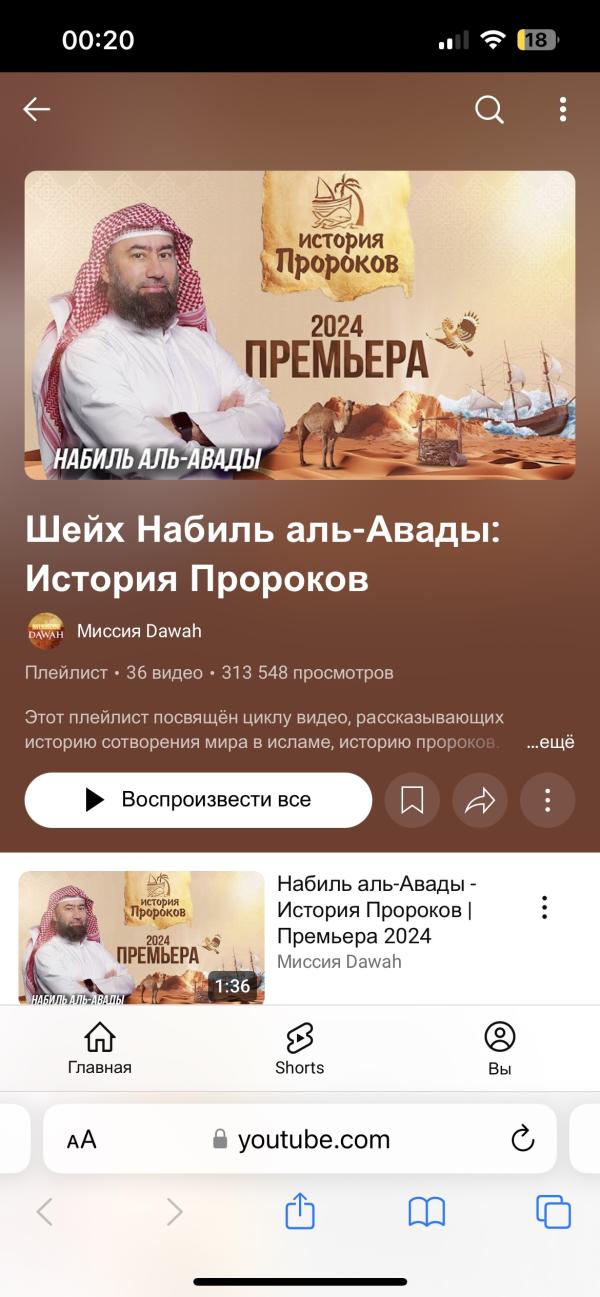Open YouTube search magnifier icon

click(489, 110)
